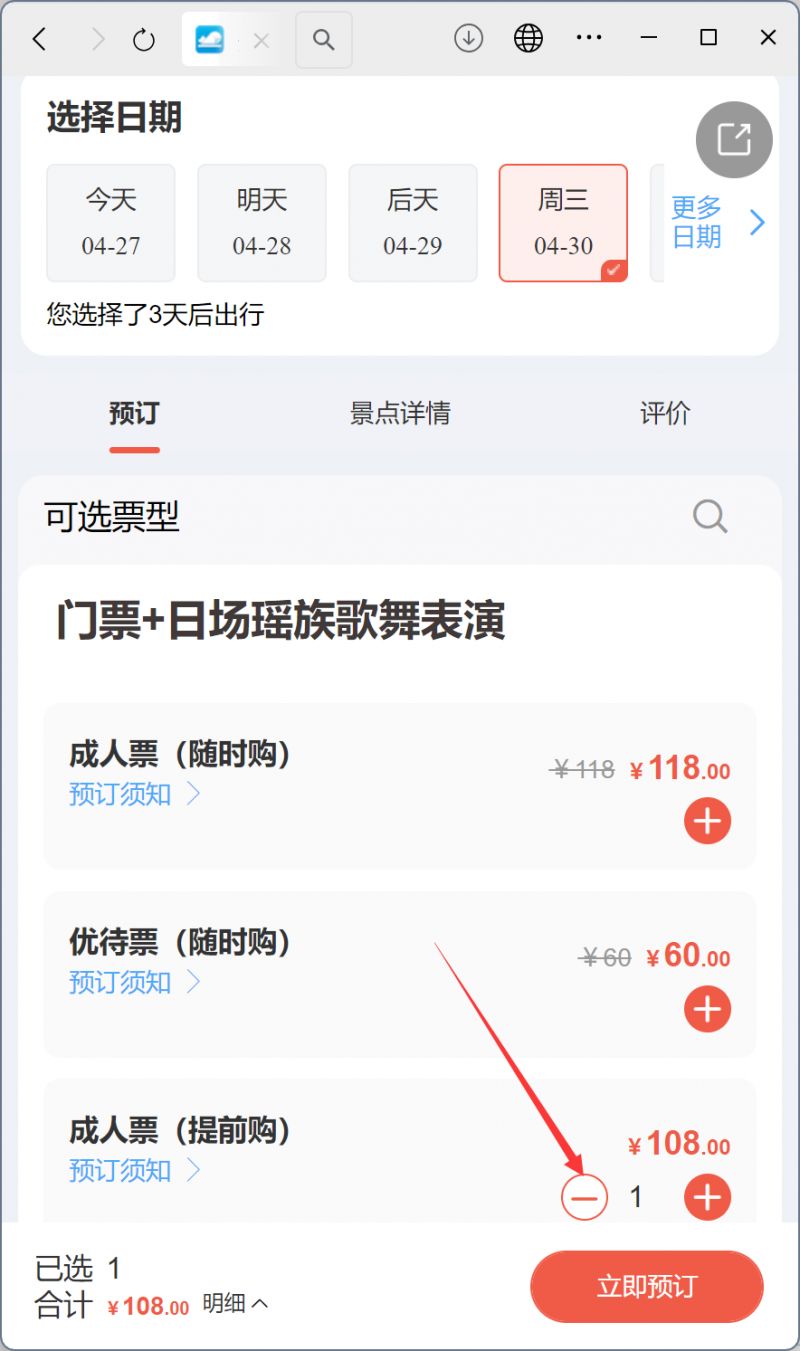
Task: Choose 后天 04-29 as the date
Action: pos(413,223)
